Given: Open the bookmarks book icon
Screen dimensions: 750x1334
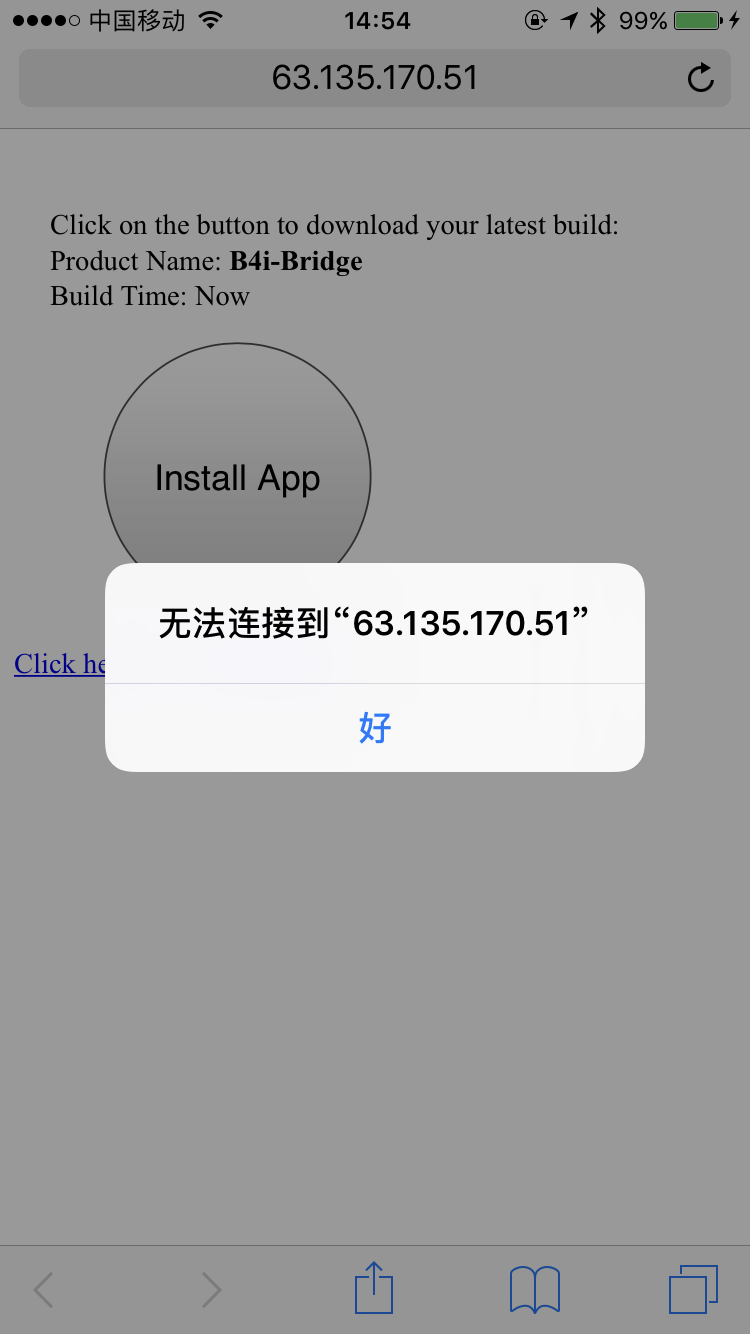Looking at the screenshot, I should click(x=534, y=1289).
